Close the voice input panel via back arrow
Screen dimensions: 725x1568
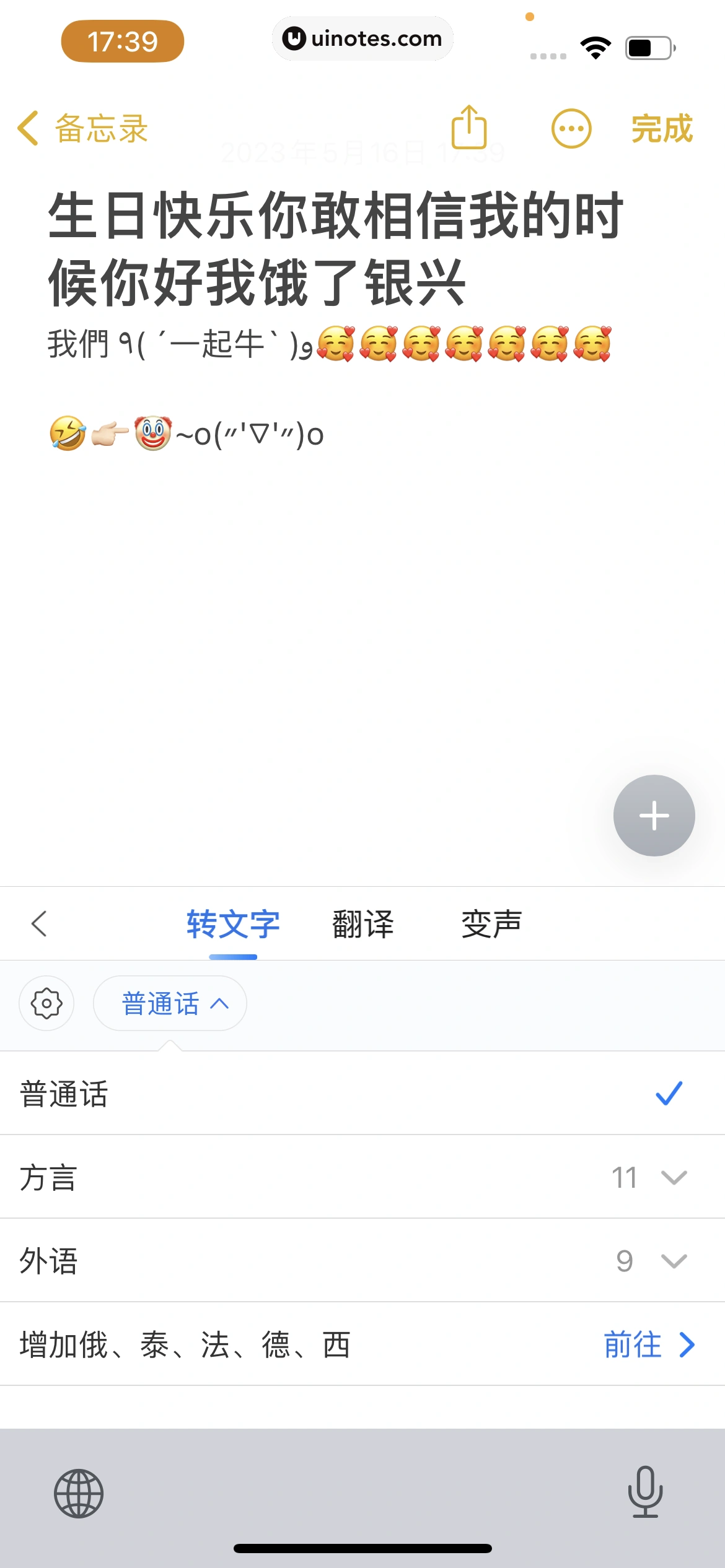click(x=40, y=923)
